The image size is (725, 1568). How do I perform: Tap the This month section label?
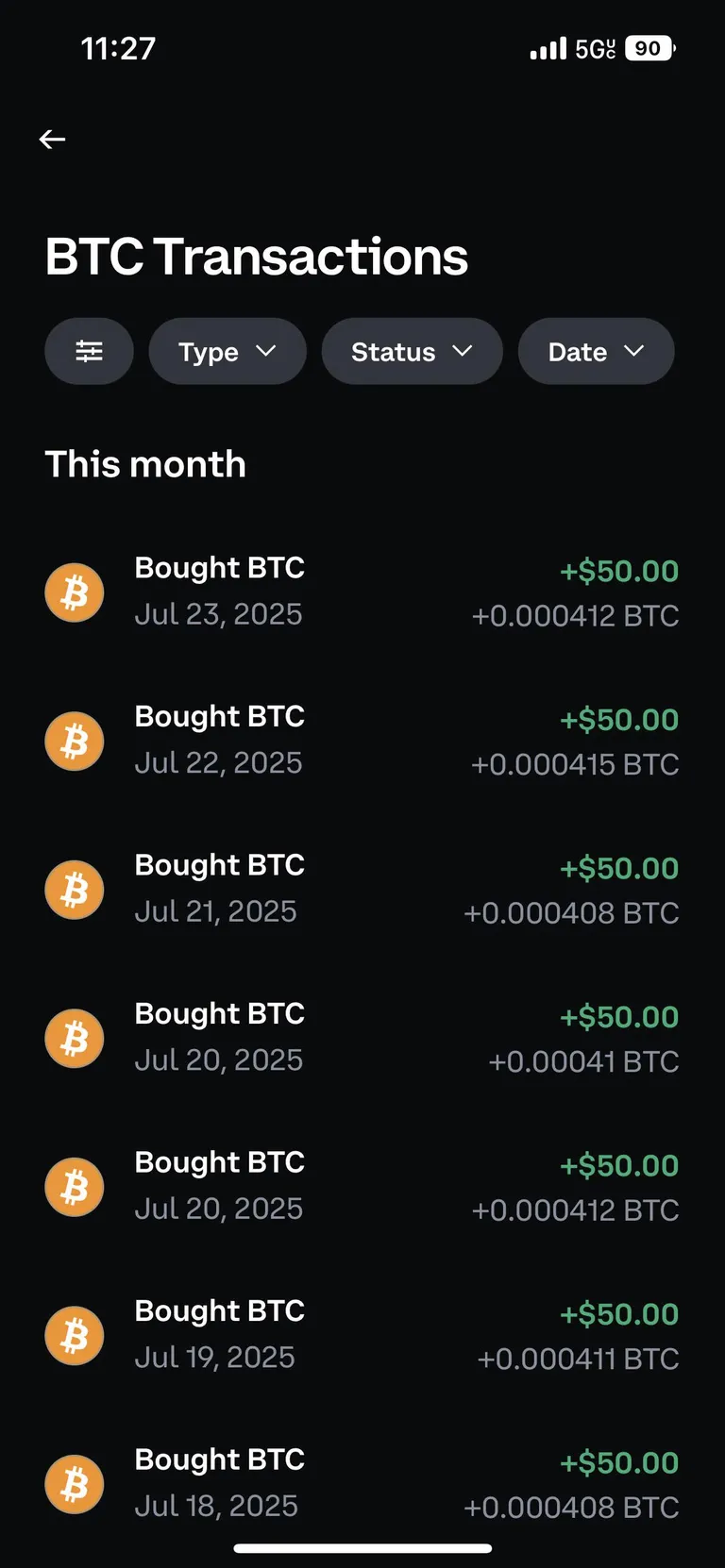click(x=145, y=464)
